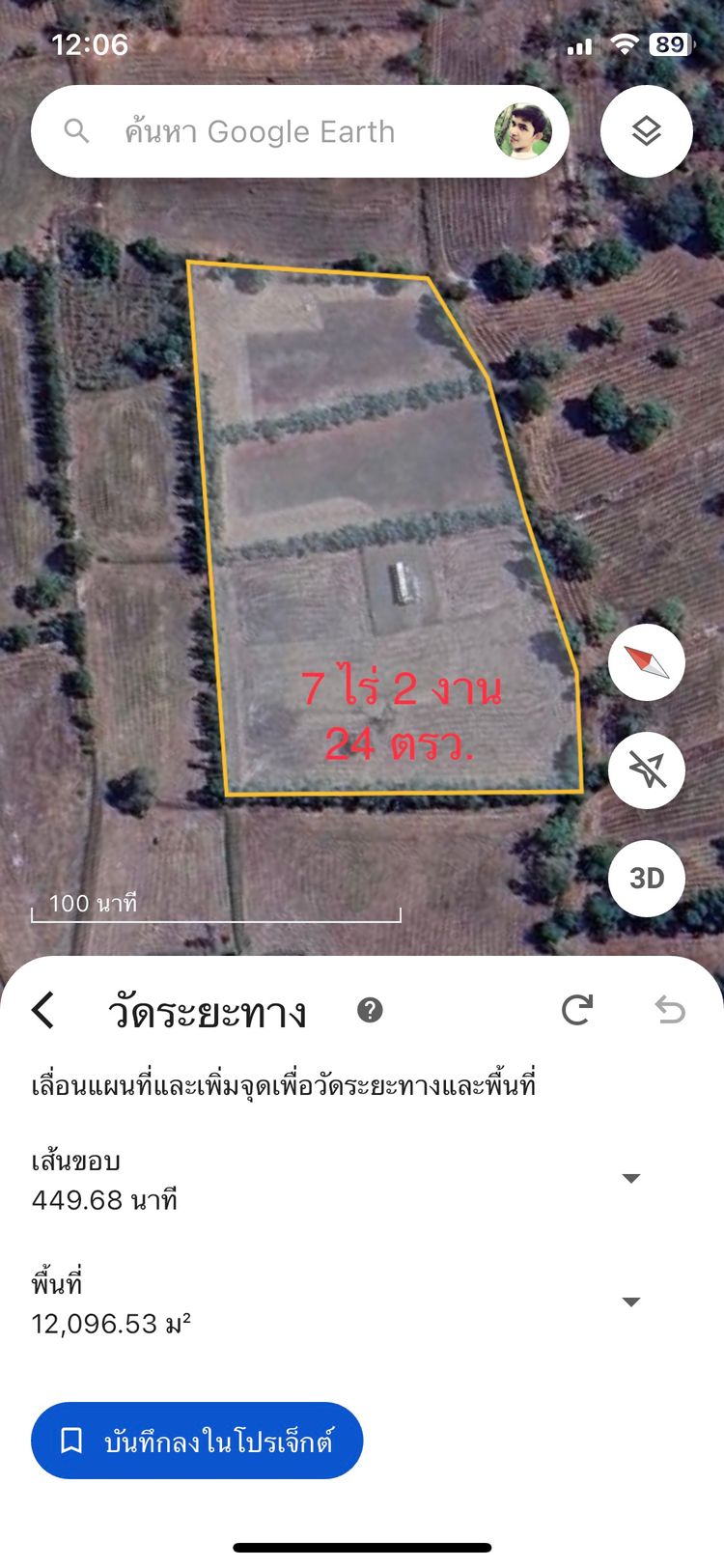Viewport: 724px width, 1568px height.
Task: Switch the map to 3D view
Action: click(x=646, y=878)
